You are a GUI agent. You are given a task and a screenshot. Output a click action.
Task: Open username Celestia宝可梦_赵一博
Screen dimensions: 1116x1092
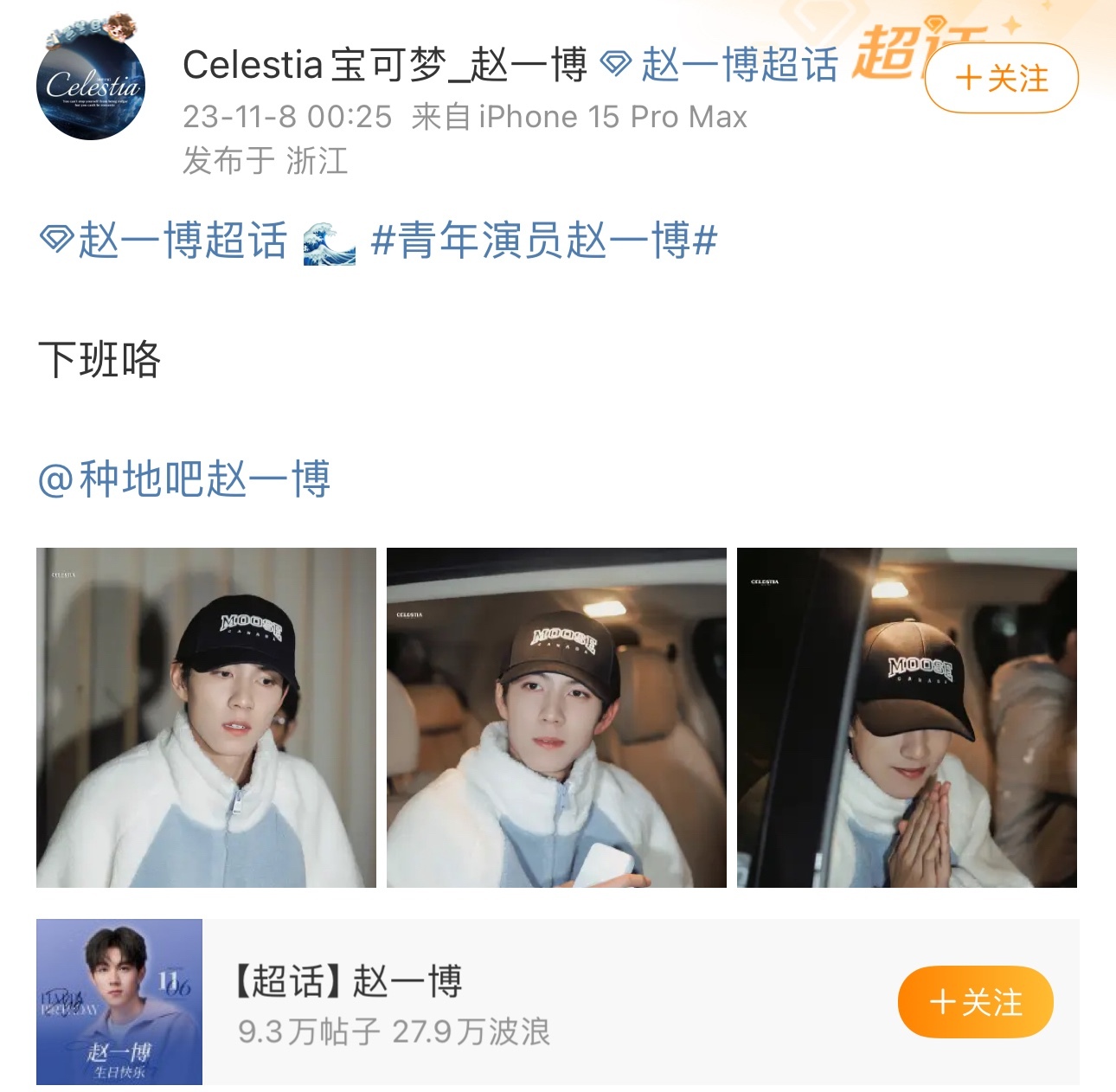385,65
